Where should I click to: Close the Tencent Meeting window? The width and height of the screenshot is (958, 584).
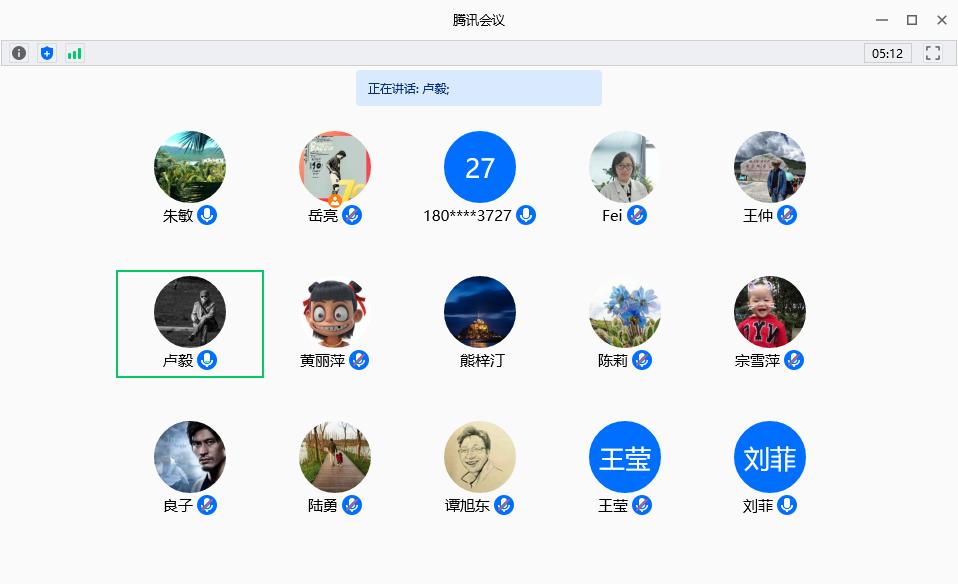click(x=941, y=20)
